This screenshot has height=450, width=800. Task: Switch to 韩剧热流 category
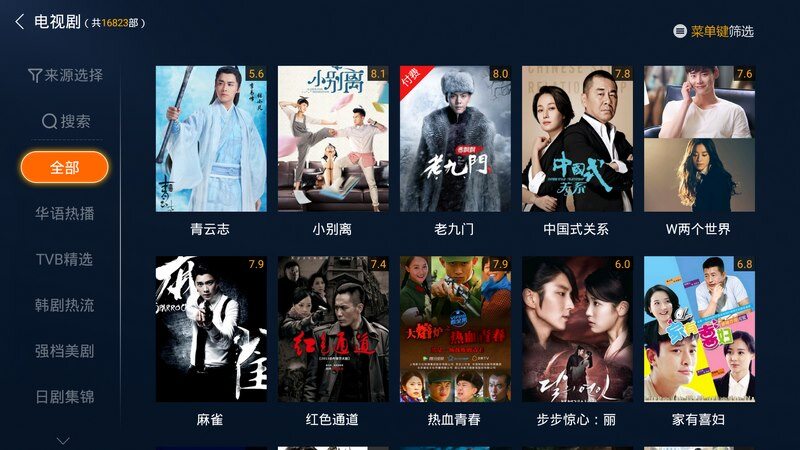(x=65, y=305)
